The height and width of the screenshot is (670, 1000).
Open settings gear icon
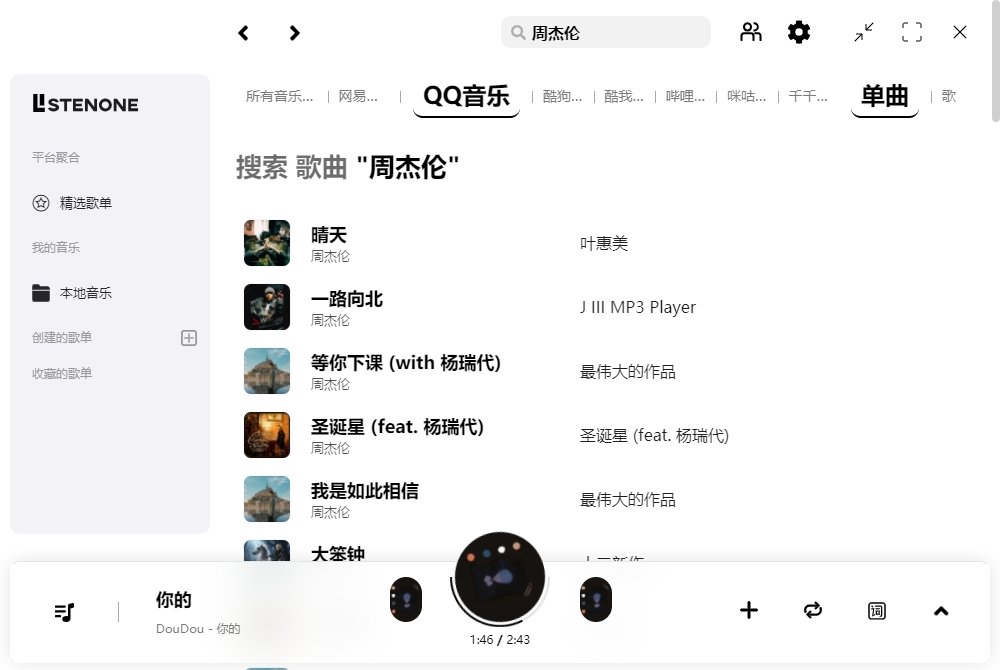pyautogui.click(x=798, y=32)
